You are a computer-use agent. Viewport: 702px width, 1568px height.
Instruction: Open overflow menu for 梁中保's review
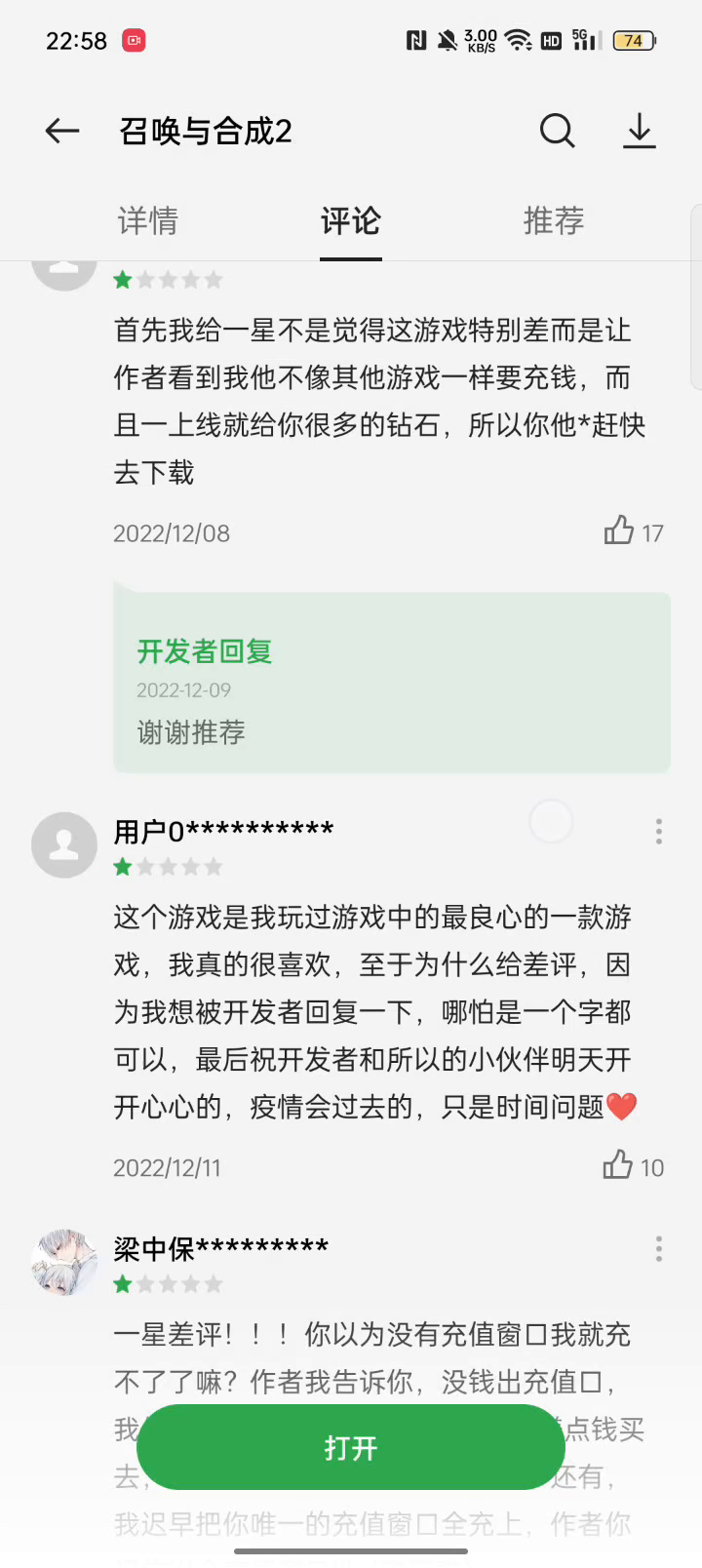pyautogui.click(x=659, y=1248)
